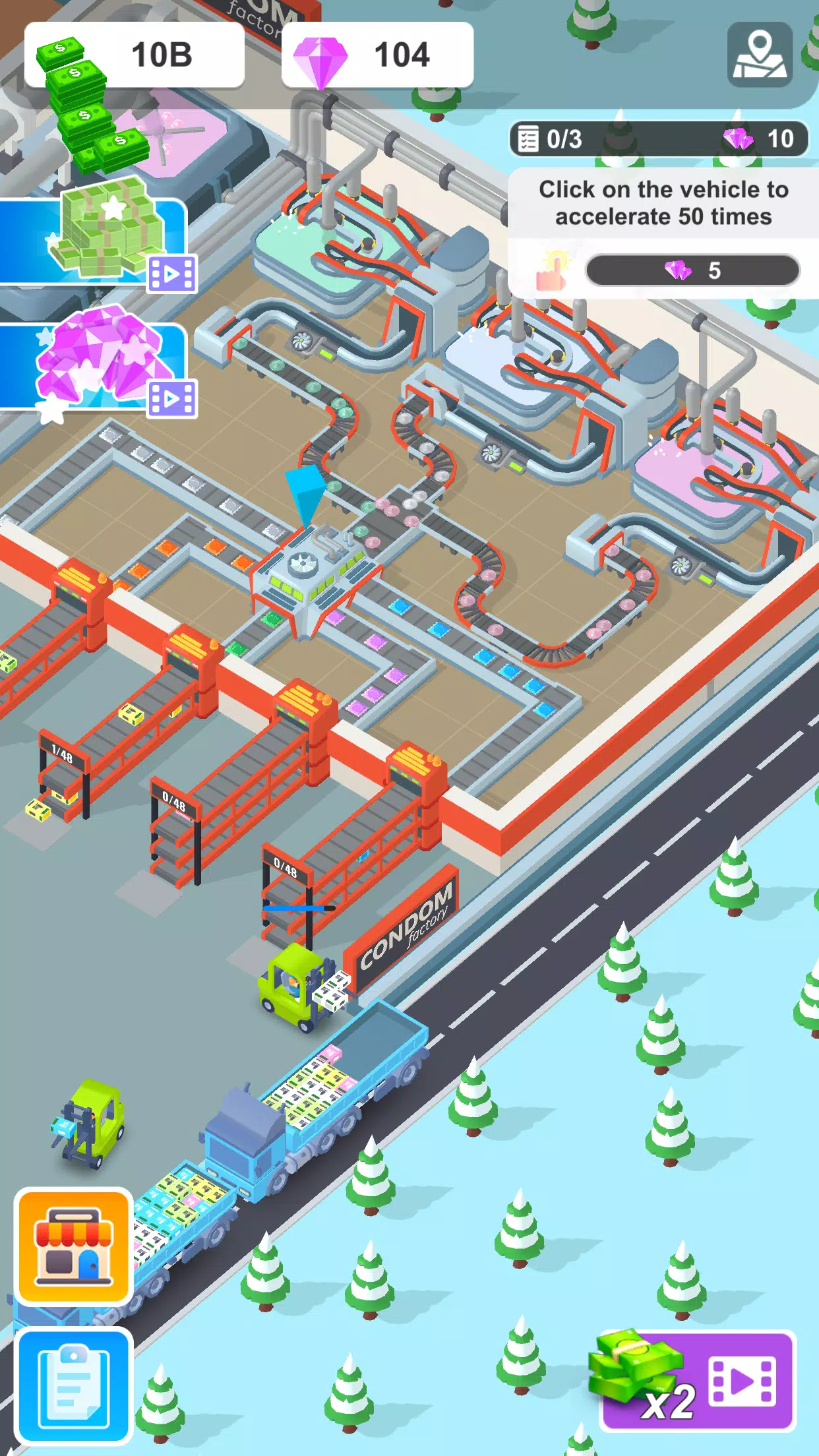Open the clipboard tasks button
This screenshot has height=1456, width=819.
click(73, 1385)
